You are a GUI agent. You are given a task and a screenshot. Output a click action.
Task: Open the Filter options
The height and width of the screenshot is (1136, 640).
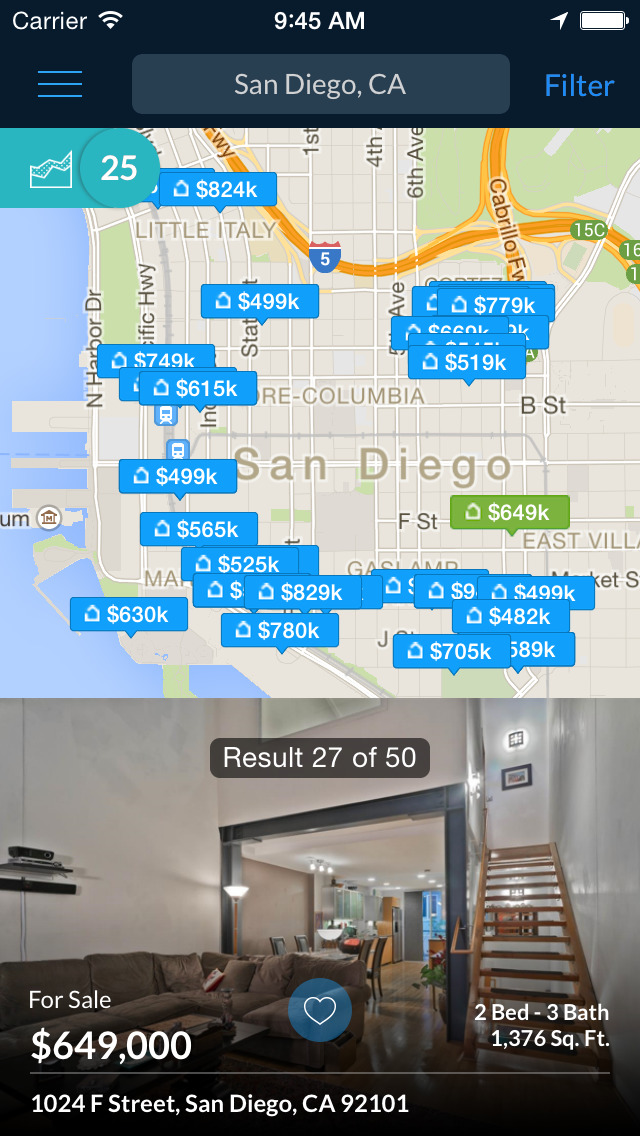tap(578, 86)
